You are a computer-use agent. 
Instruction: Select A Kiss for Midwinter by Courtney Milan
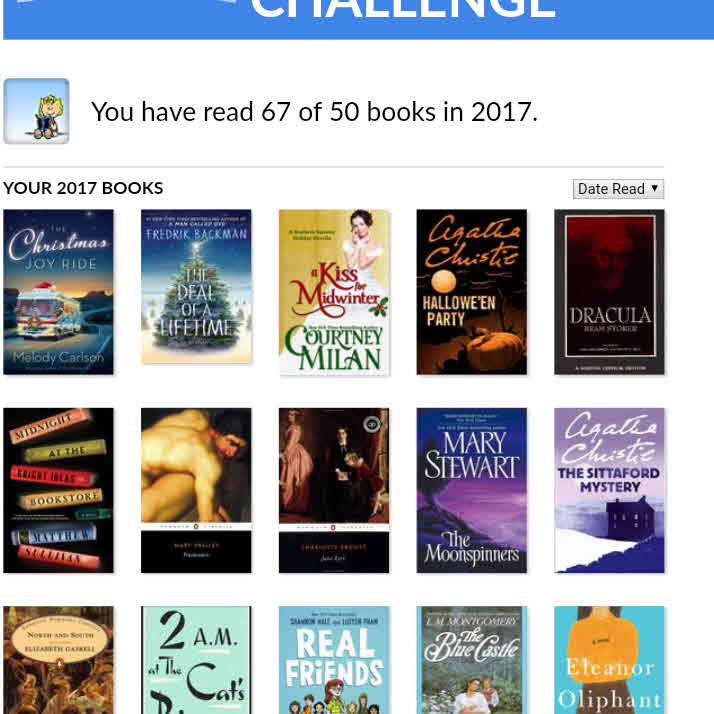tap(333, 292)
